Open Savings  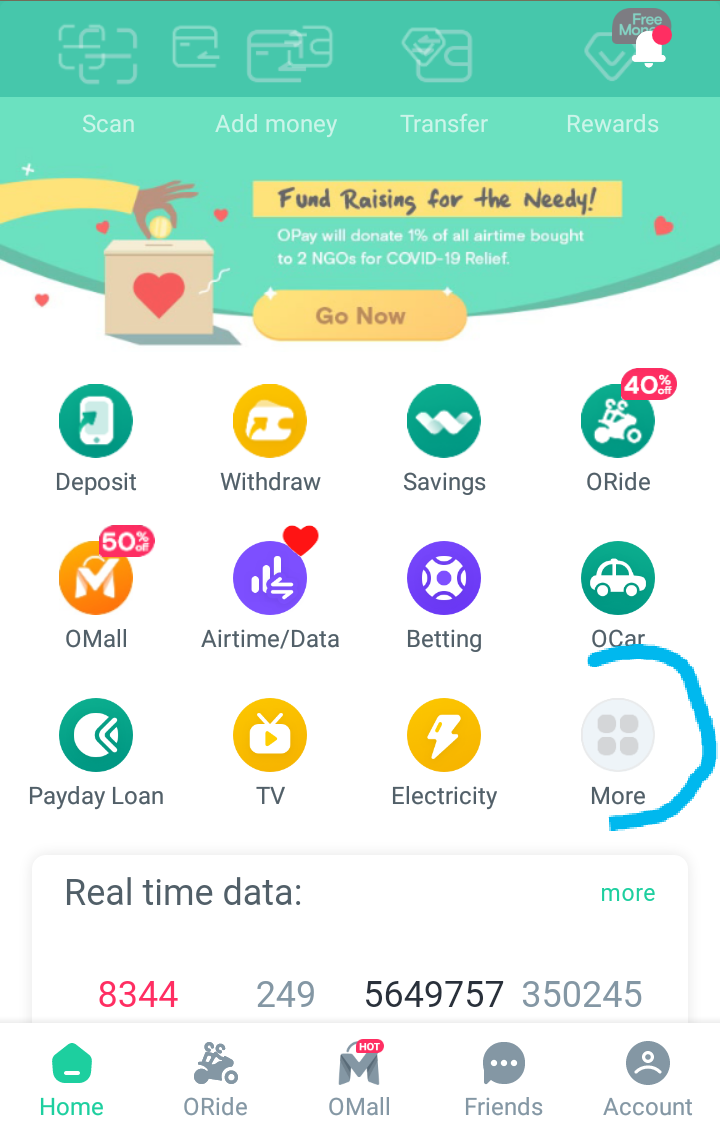(x=444, y=421)
